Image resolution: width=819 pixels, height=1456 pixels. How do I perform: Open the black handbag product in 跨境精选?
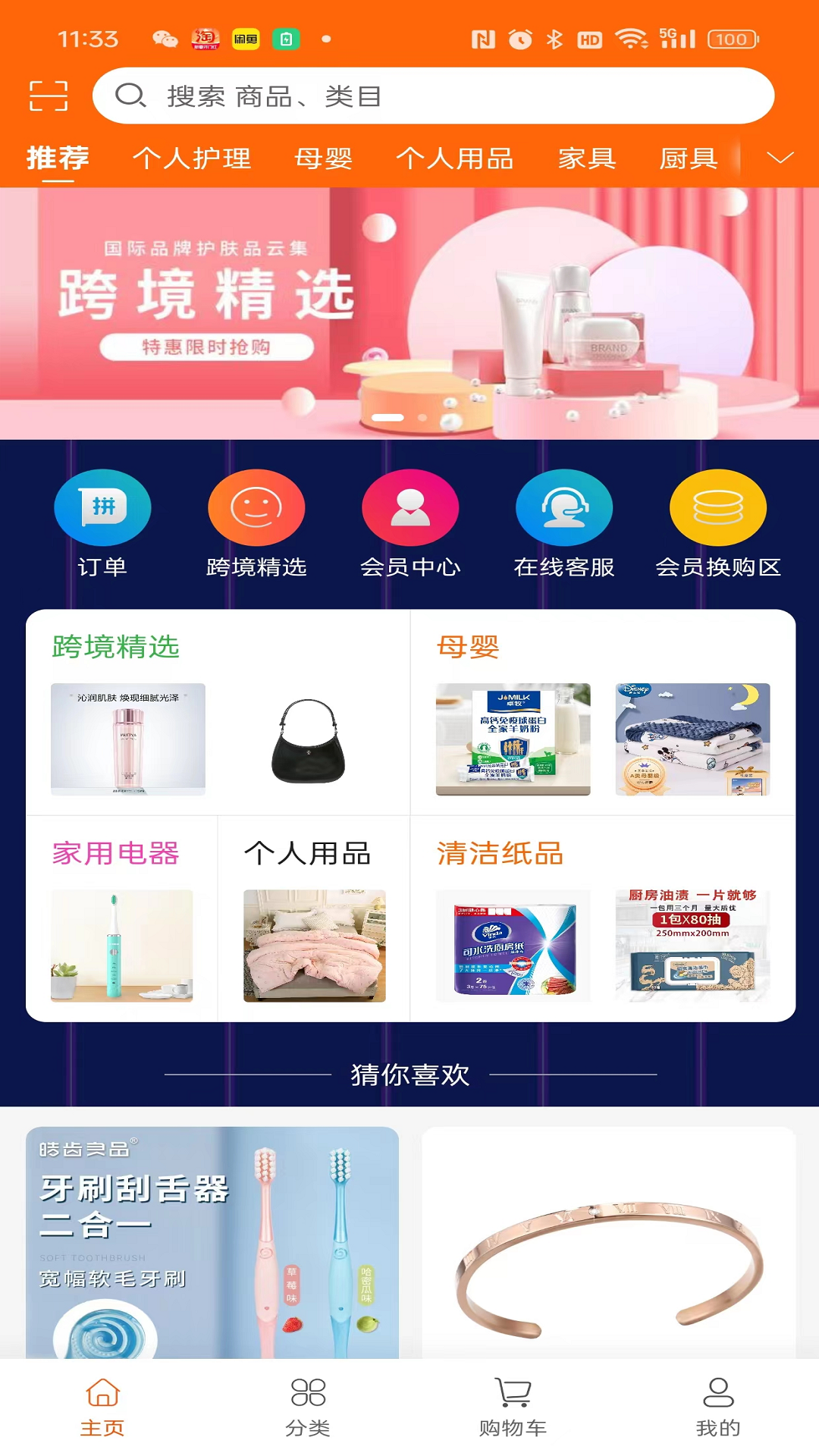pyautogui.click(x=308, y=741)
